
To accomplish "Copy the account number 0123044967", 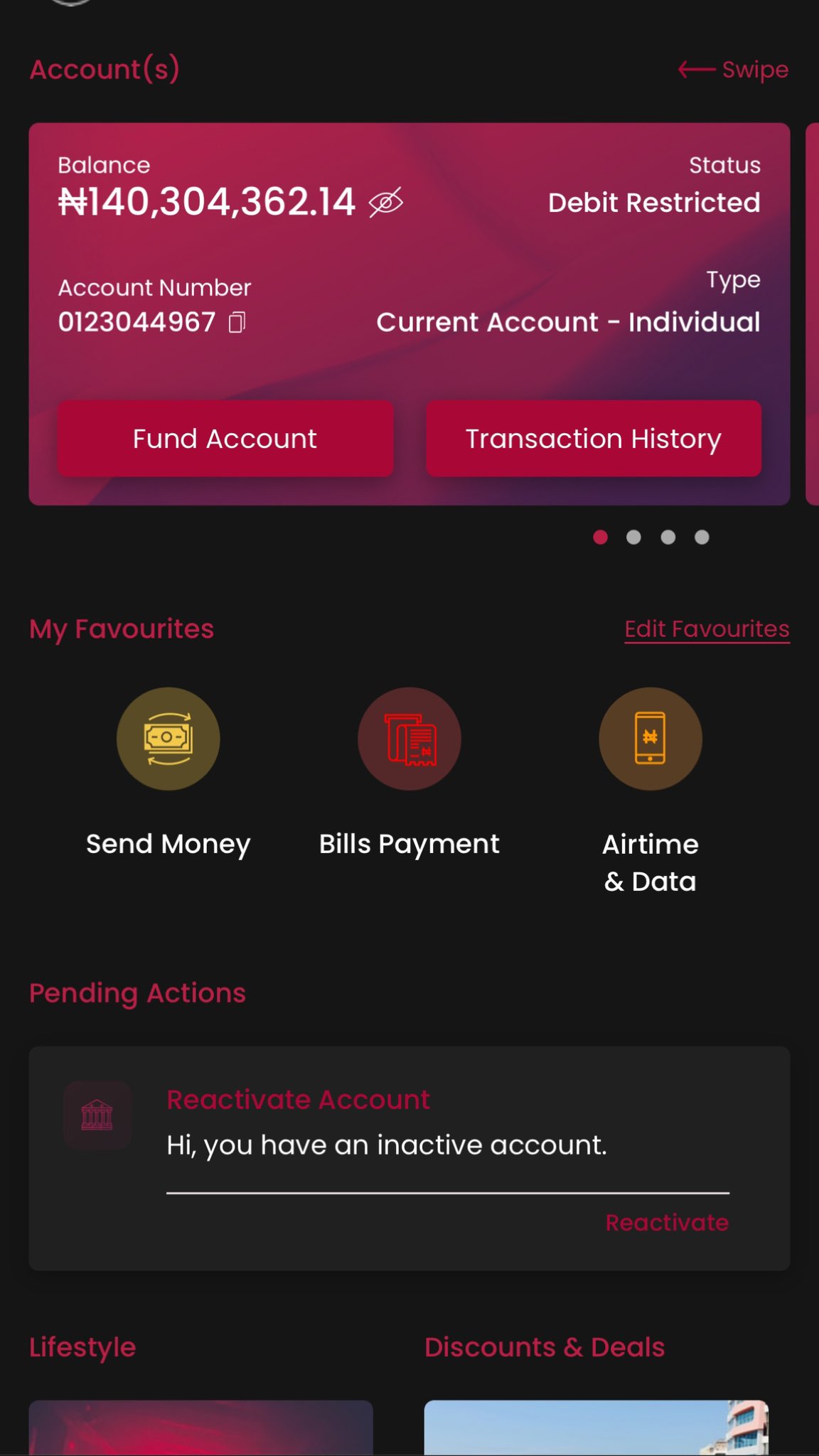I will [237, 323].
